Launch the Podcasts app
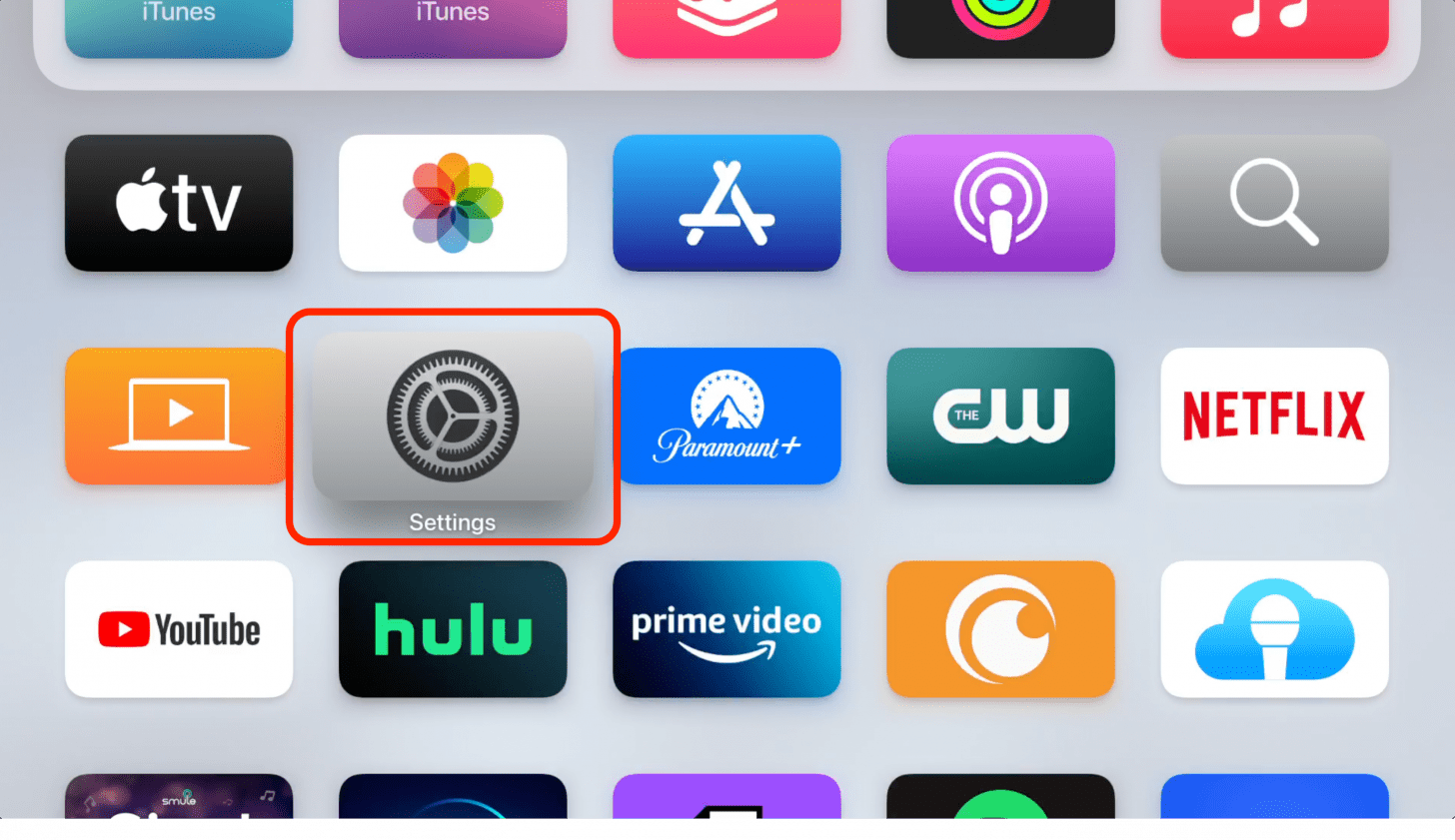Screen dimensions: 1455x840 pyautogui.click(x=1000, y=203)
